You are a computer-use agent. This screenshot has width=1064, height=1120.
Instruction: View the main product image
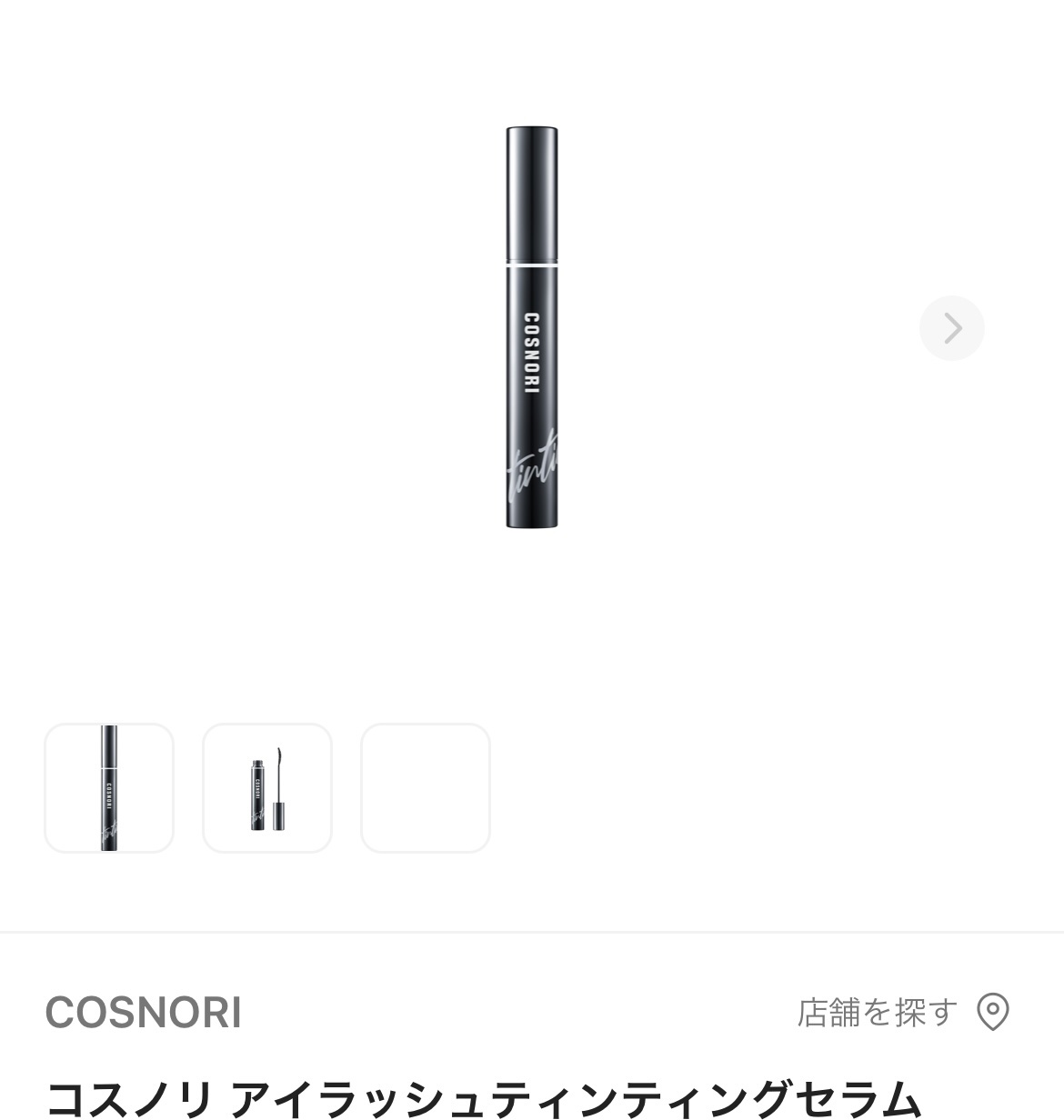pos(532,327)
